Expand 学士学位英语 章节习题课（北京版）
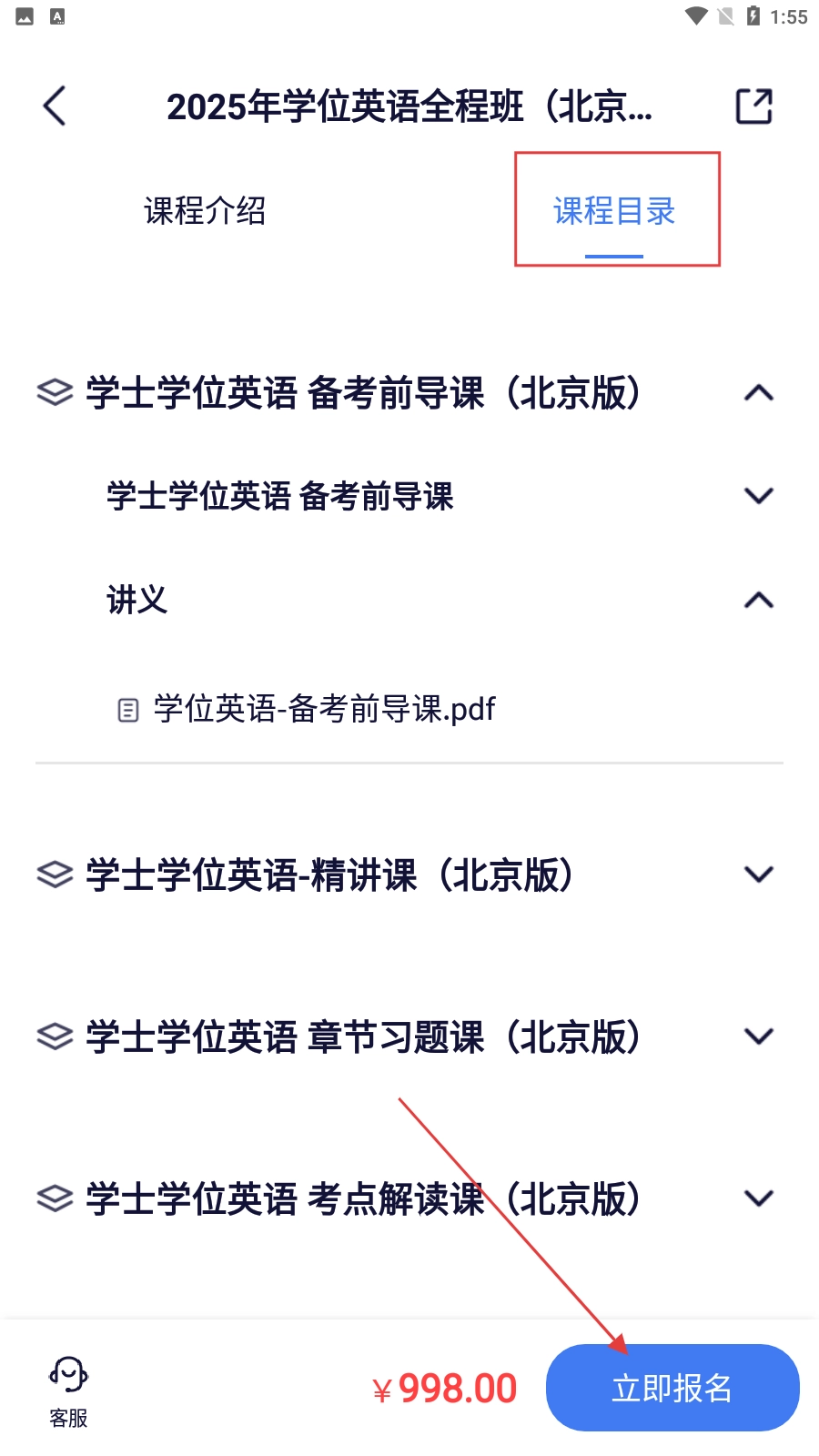The height and width of the screenshot is (1456, 819). (758, 1036)
